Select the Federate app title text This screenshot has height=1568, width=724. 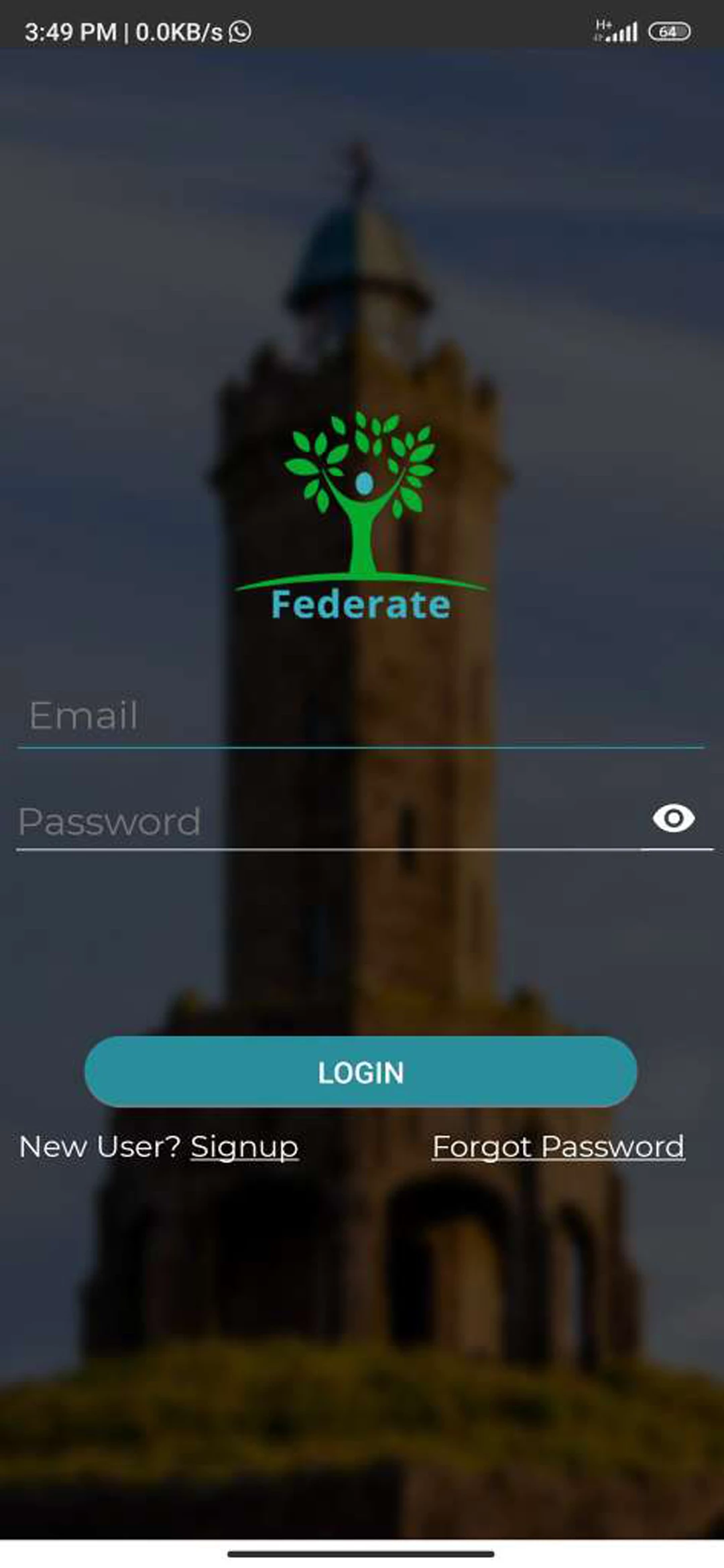361,606
